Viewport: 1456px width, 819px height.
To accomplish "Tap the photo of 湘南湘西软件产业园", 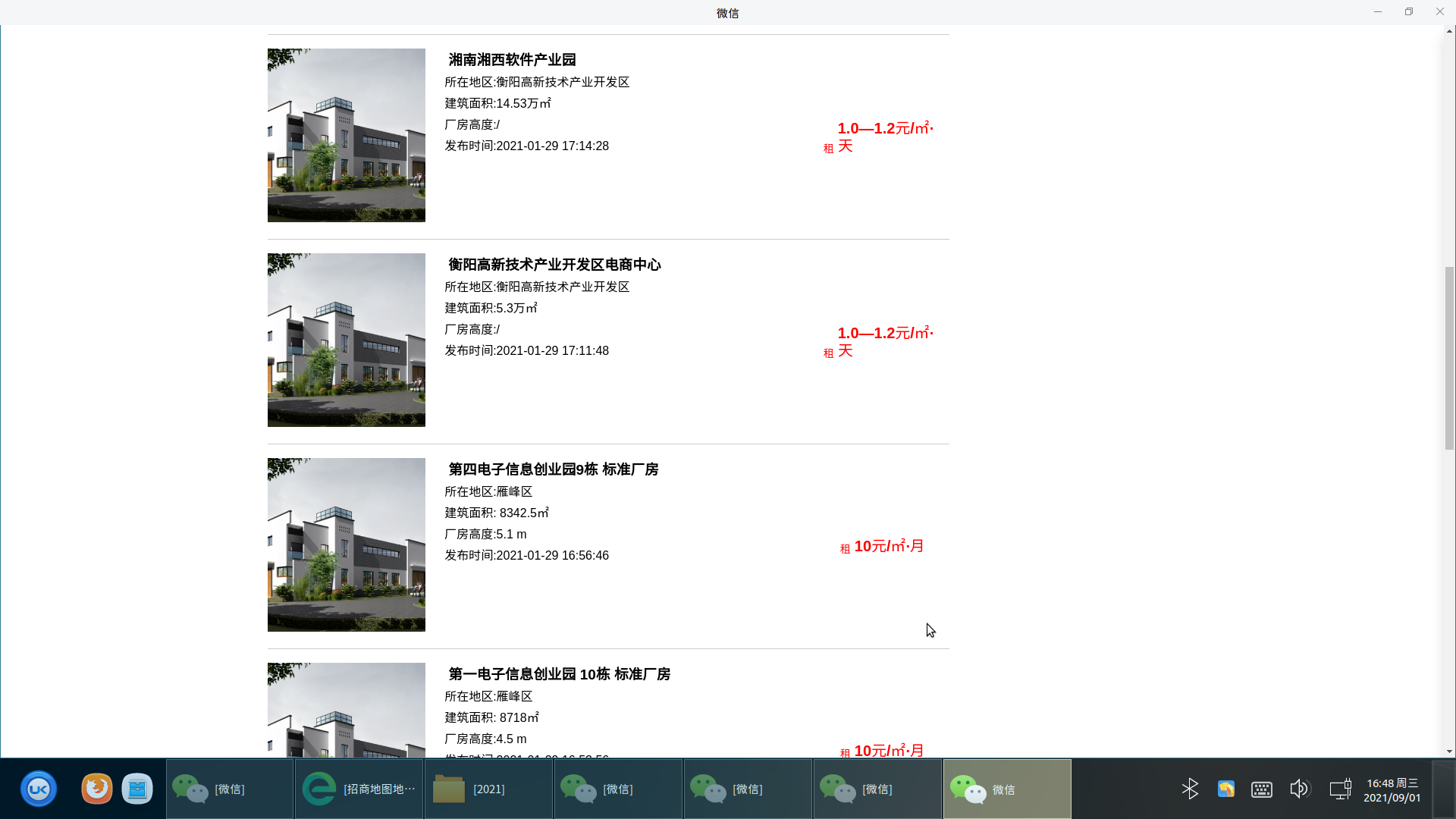I will pyautogui.click(x=346, y=135).
